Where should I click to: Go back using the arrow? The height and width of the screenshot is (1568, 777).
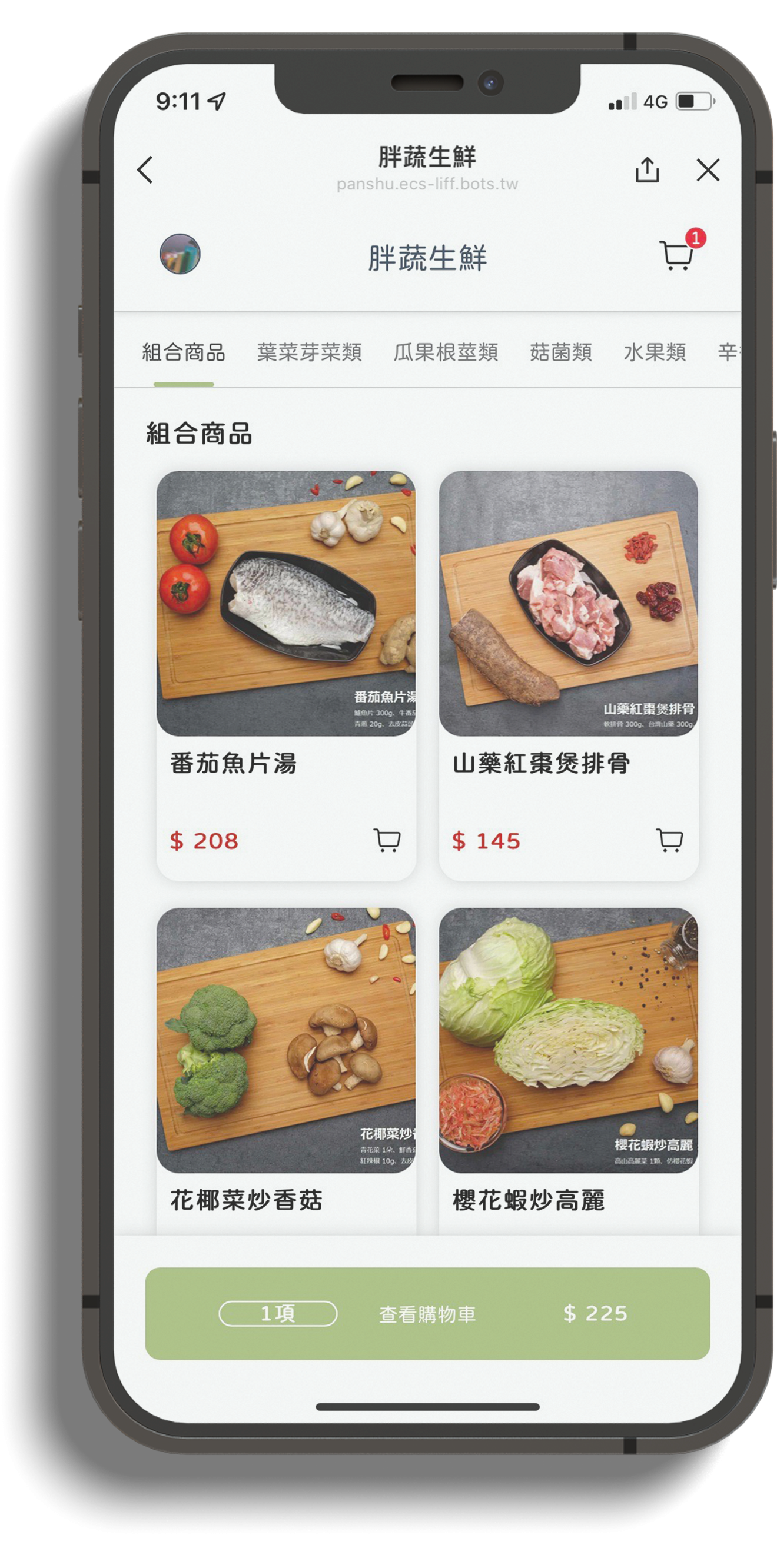click(x=145, y=170)
